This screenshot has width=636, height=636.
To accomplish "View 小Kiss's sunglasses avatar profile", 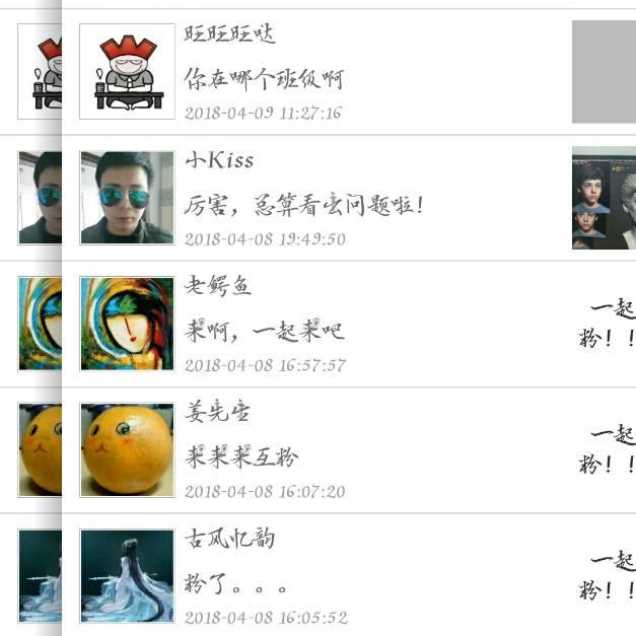I will pos(127,198).
